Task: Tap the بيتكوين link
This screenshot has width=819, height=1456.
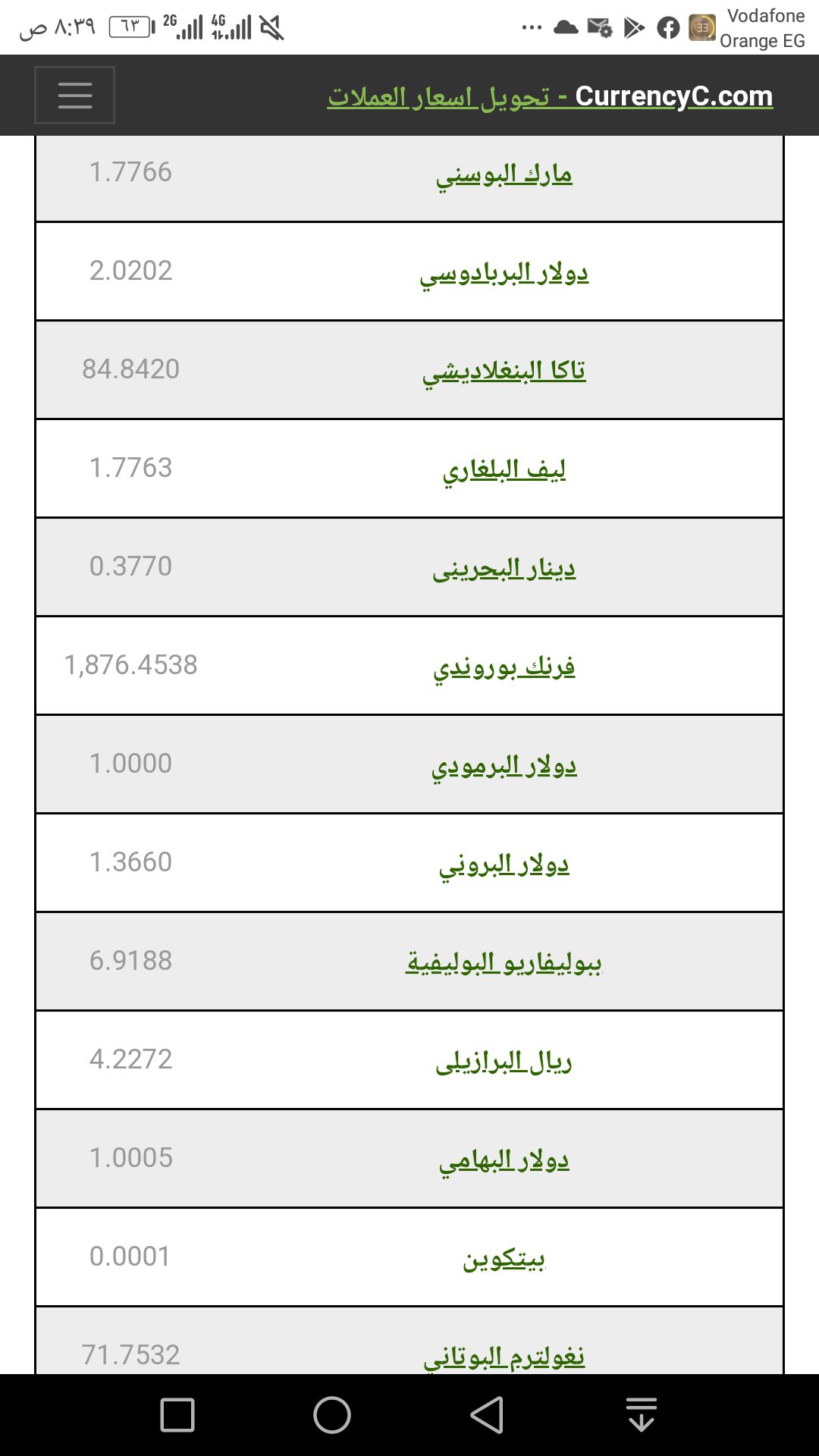Action: click(504, 1259)
